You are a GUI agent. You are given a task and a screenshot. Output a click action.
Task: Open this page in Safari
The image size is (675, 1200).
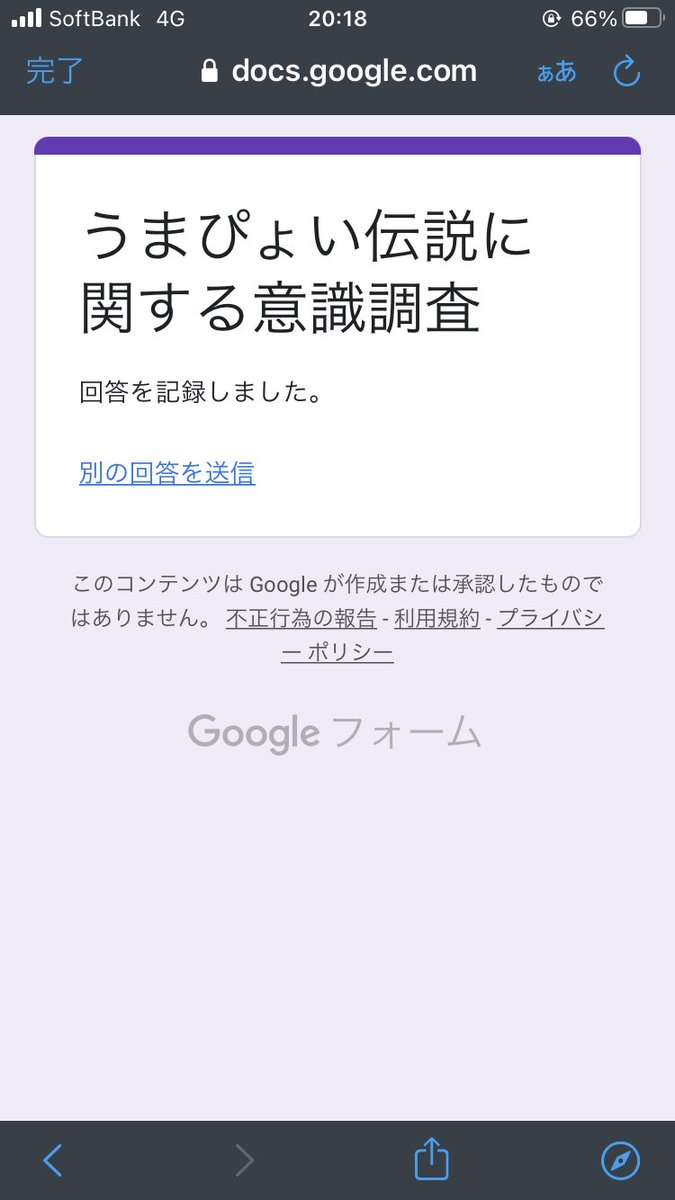tap(620, 1160)
